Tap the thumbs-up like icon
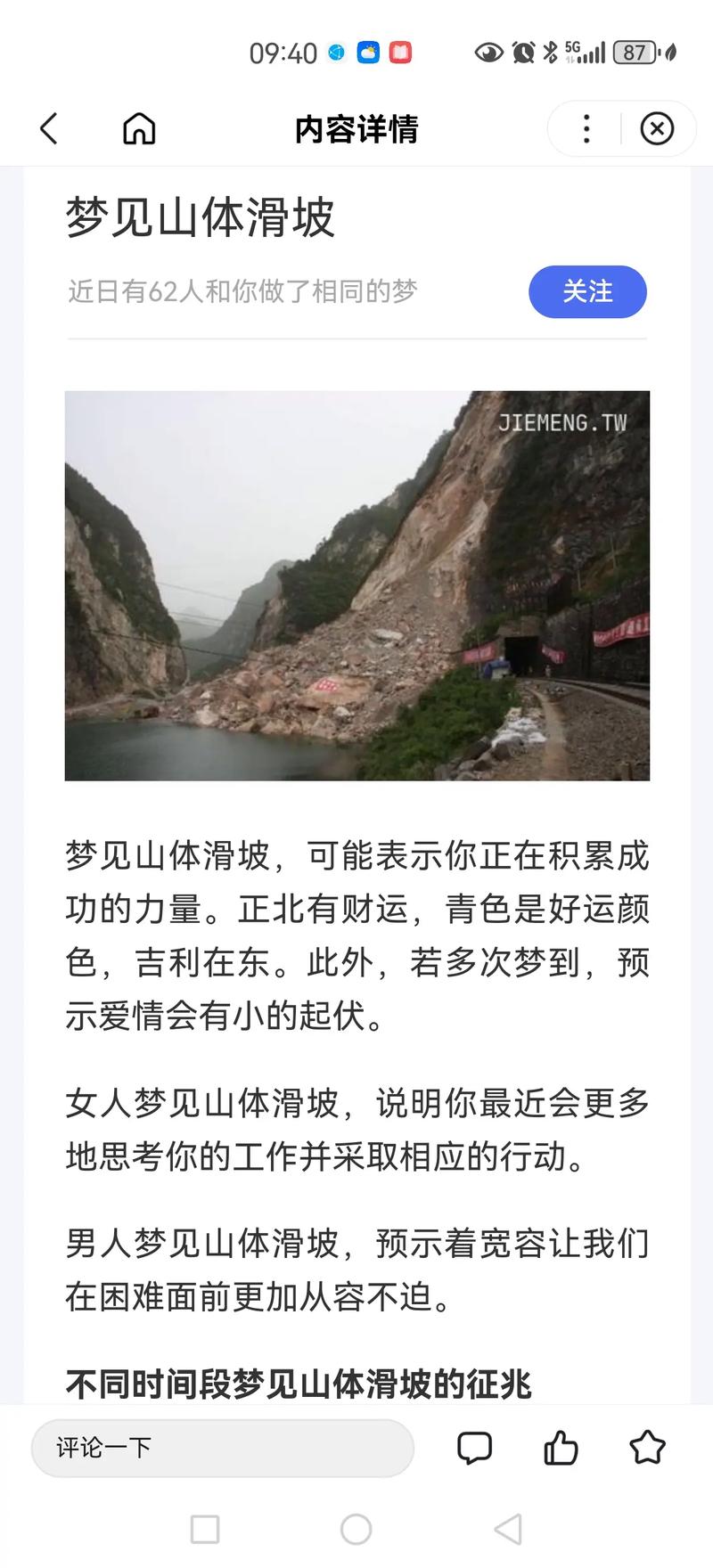Image resolution: width=713 pixels, height=1568 pixels. pyautogui.click(x=561, y=1448)
